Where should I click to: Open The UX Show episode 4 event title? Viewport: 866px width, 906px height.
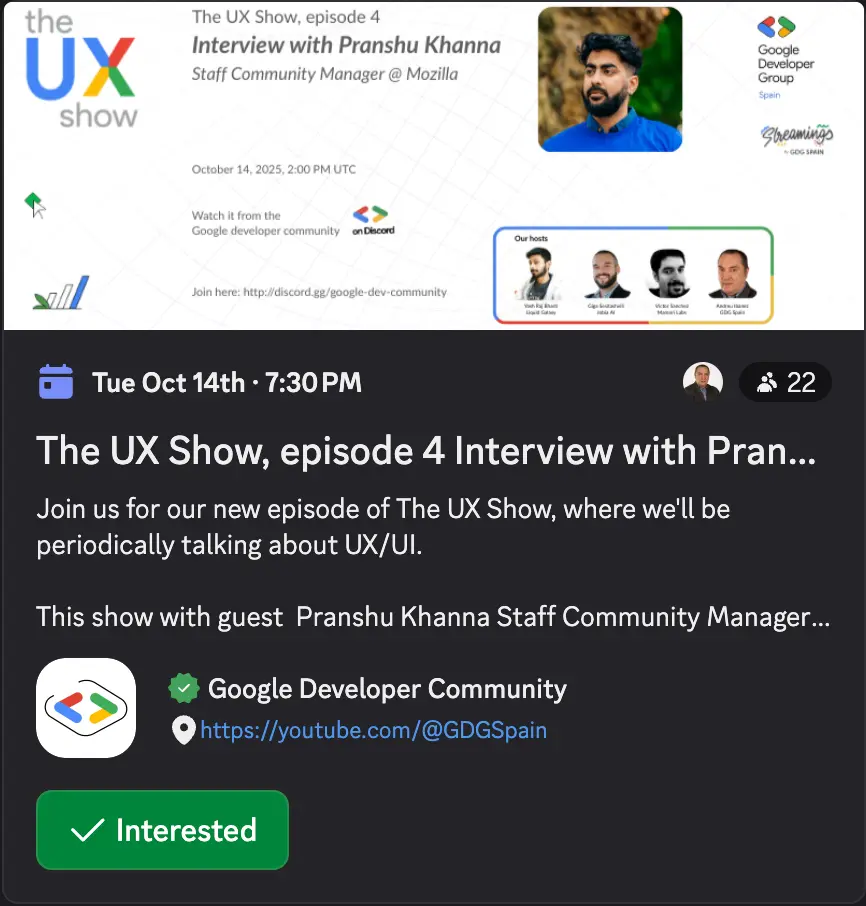[x=426, y=451]
